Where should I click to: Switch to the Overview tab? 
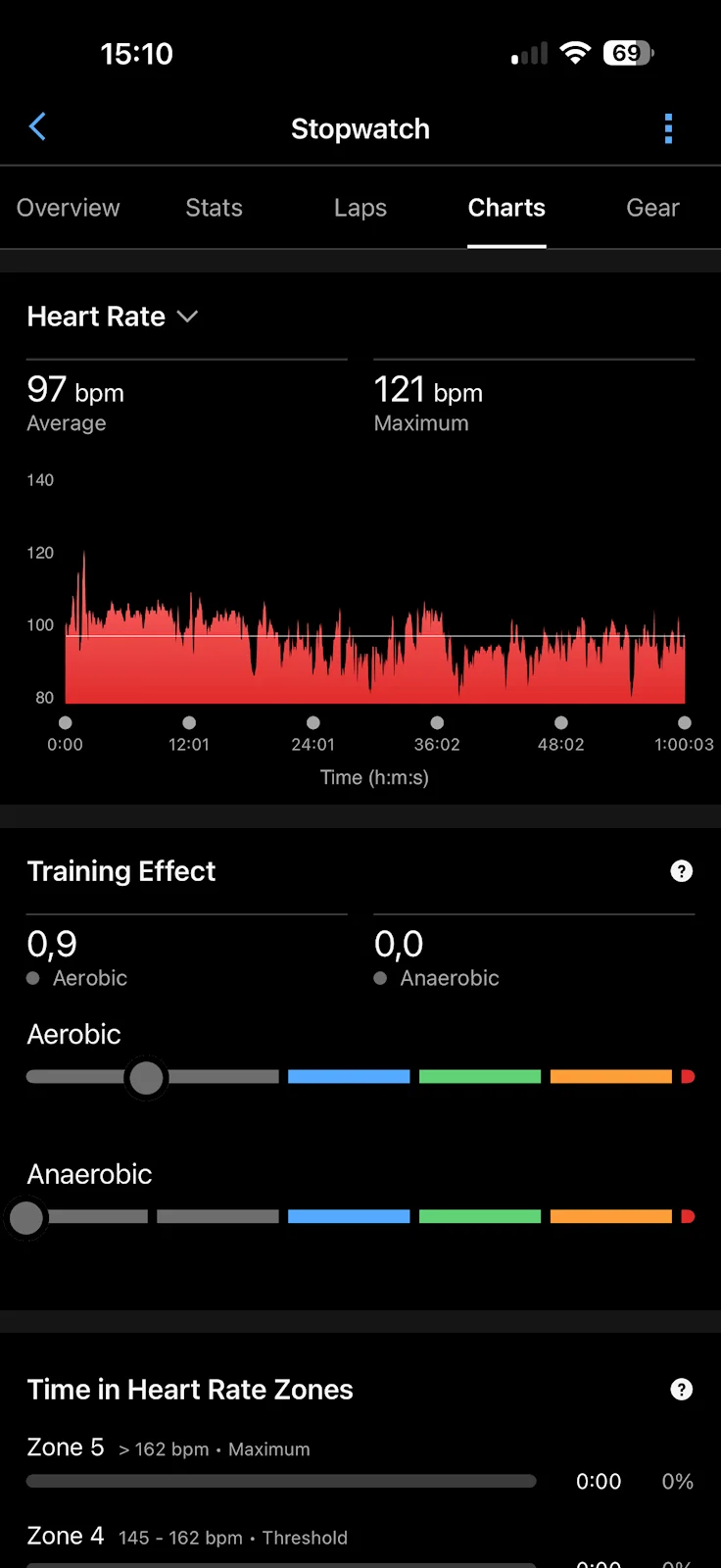point(69,208)
